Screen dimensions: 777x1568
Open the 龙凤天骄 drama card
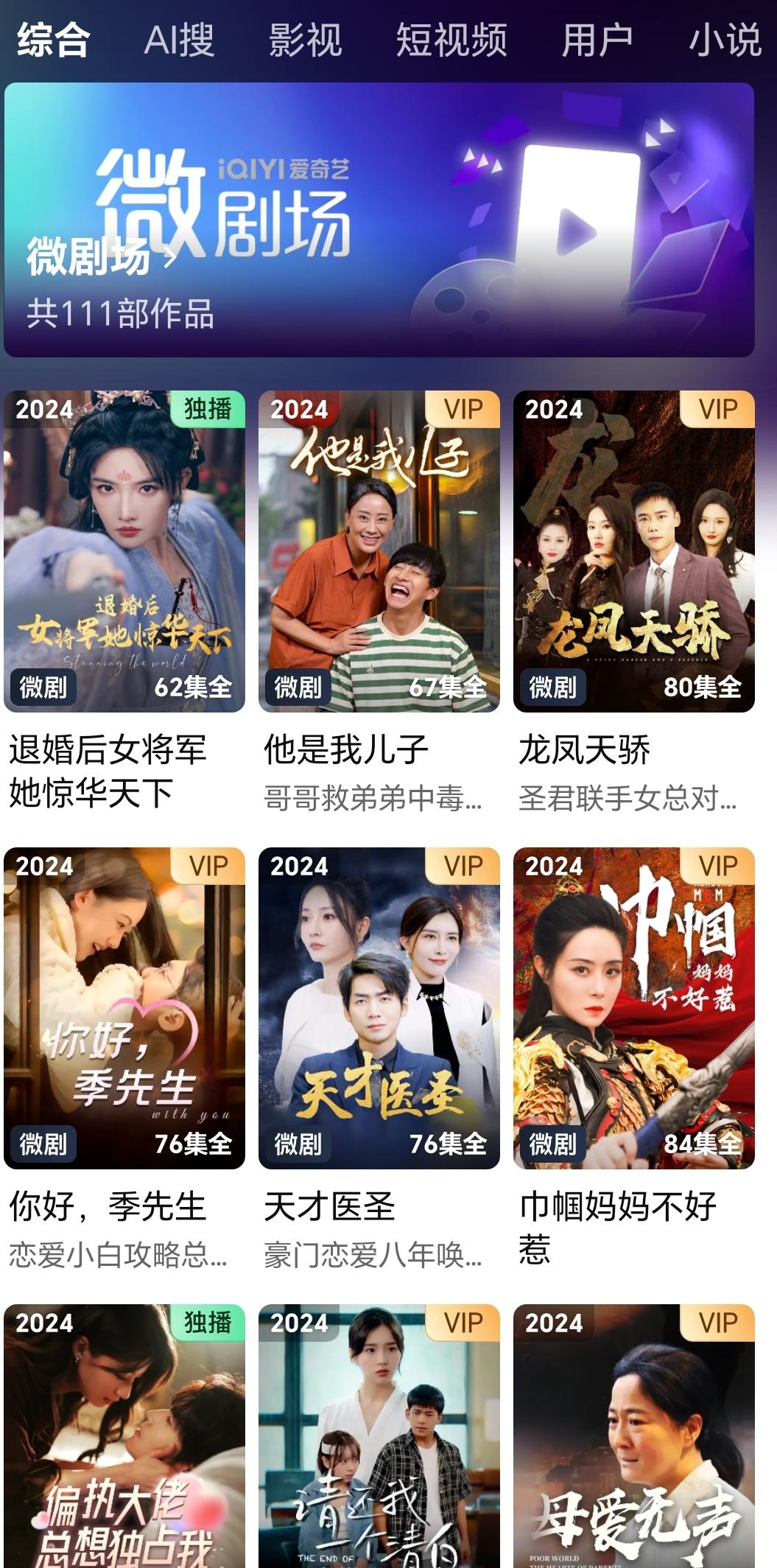633,551
